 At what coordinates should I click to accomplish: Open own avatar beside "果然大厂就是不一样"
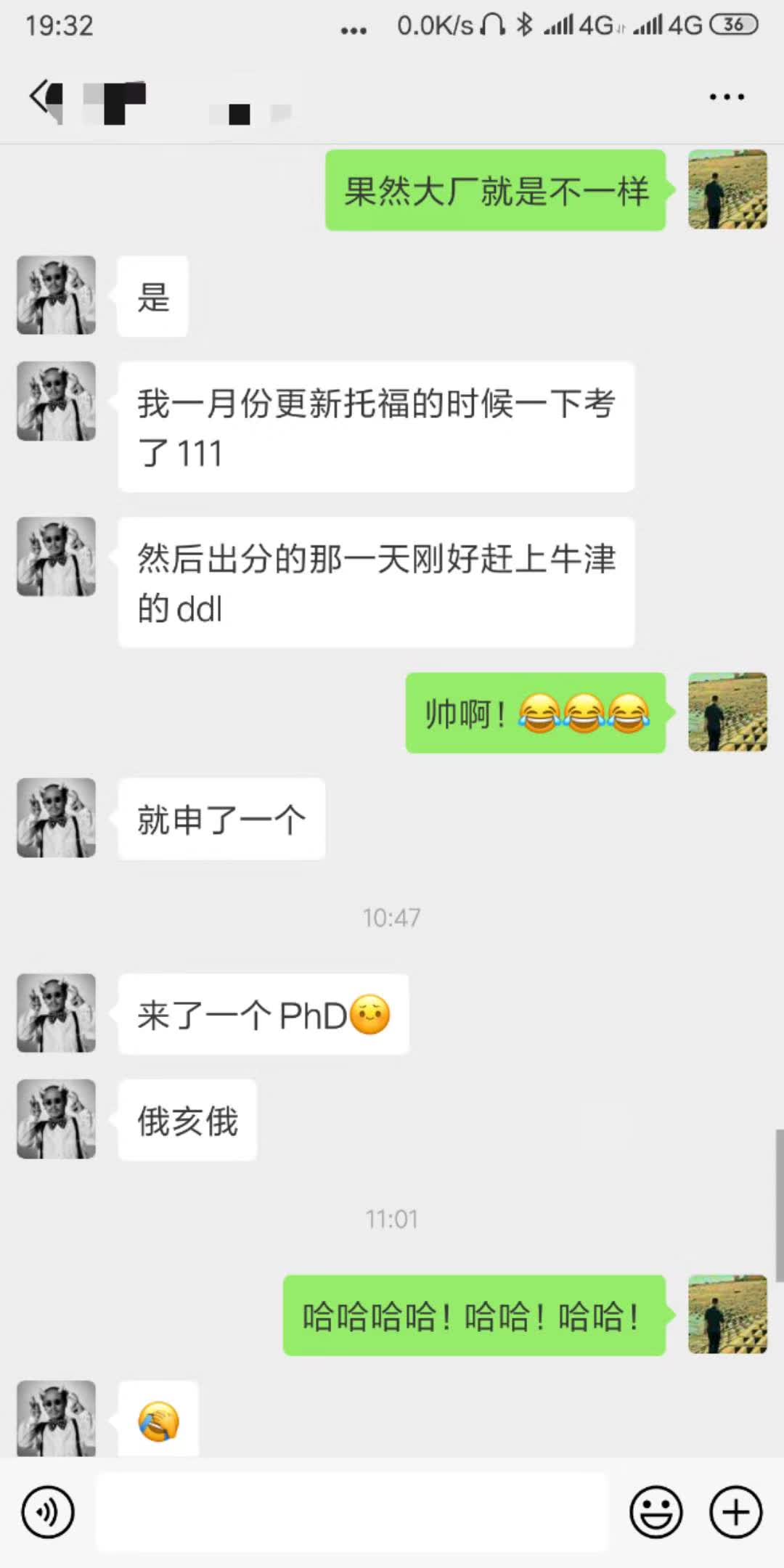pyautogui.click(x=727, y=190)
